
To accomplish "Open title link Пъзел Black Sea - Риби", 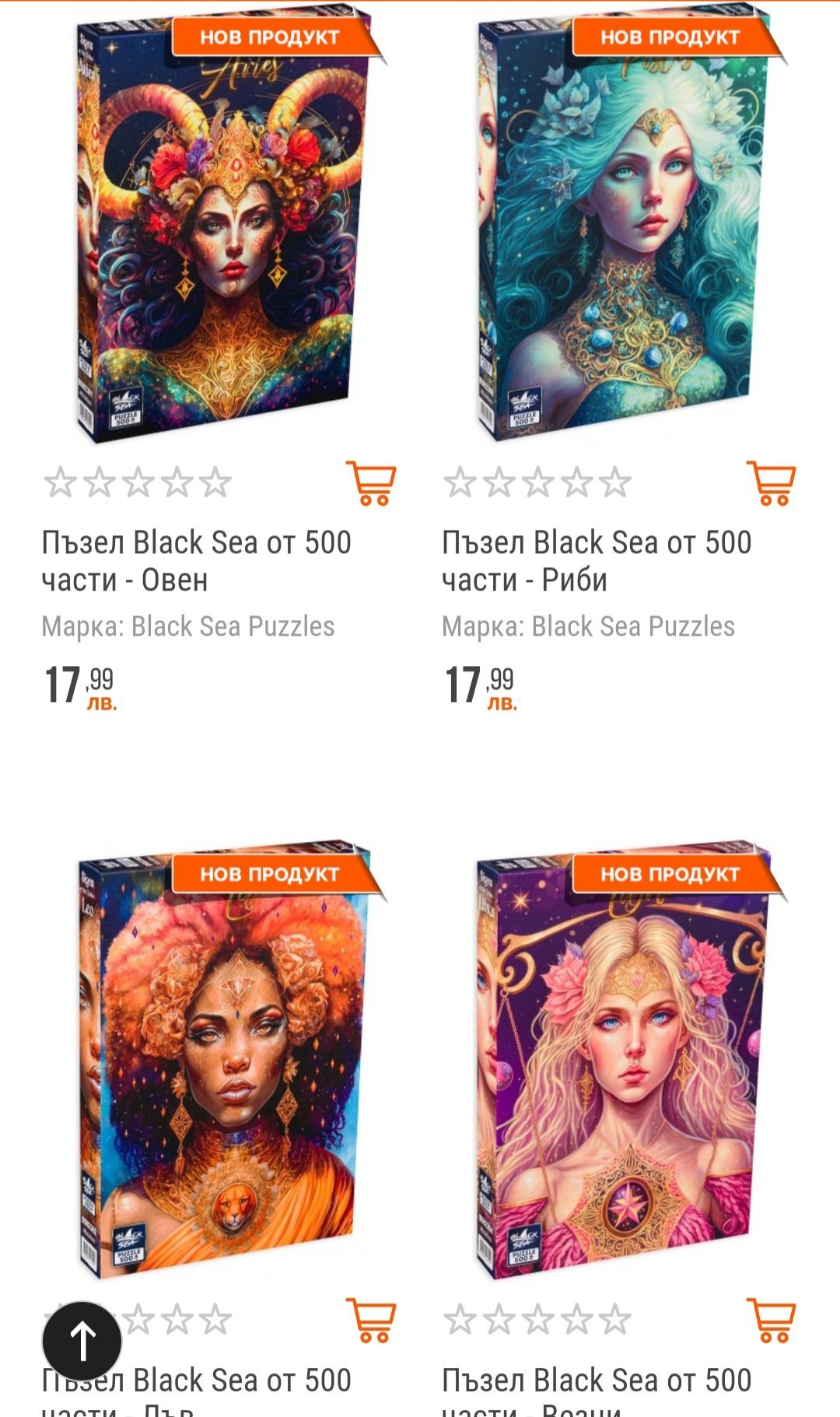I will pos(597,560).
